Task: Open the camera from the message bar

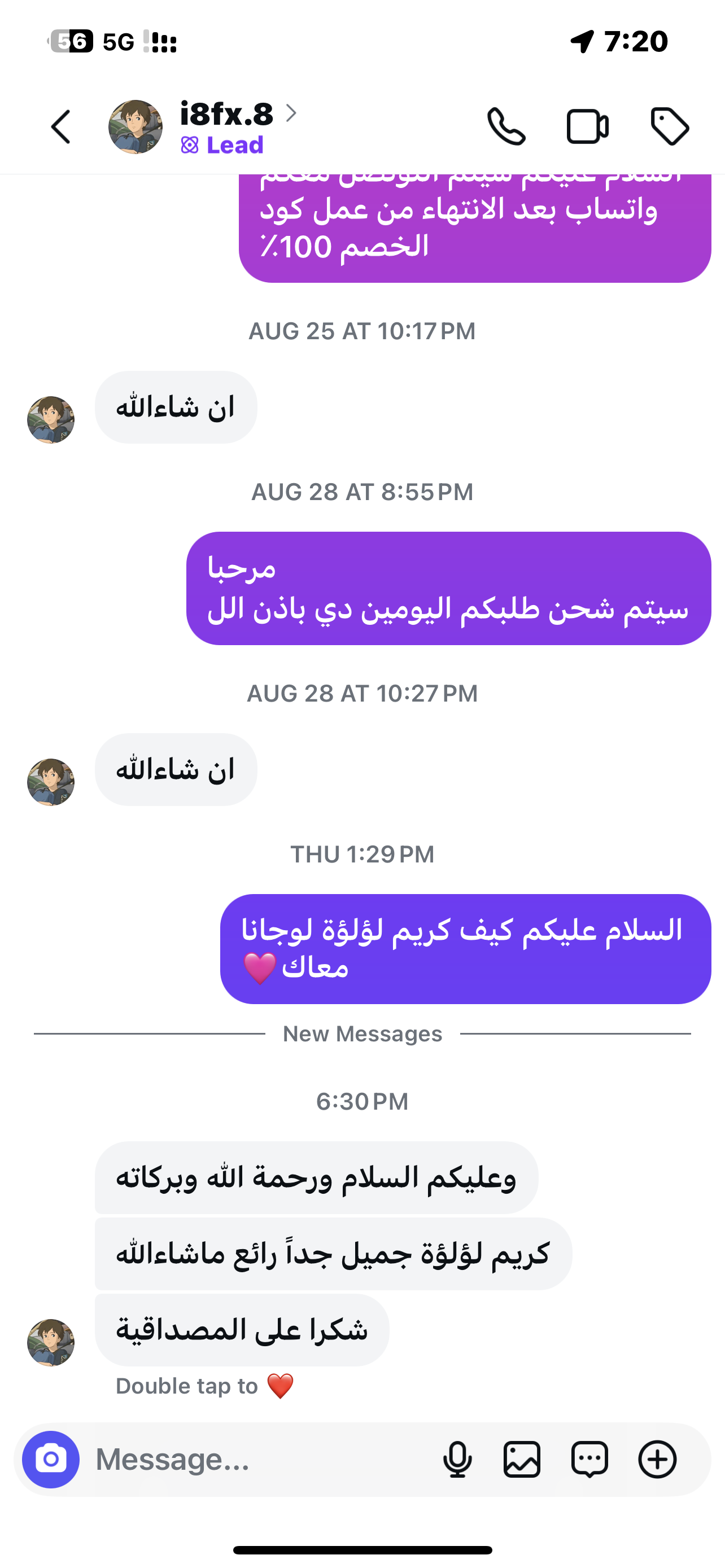Action: [x=51, y=1459]
